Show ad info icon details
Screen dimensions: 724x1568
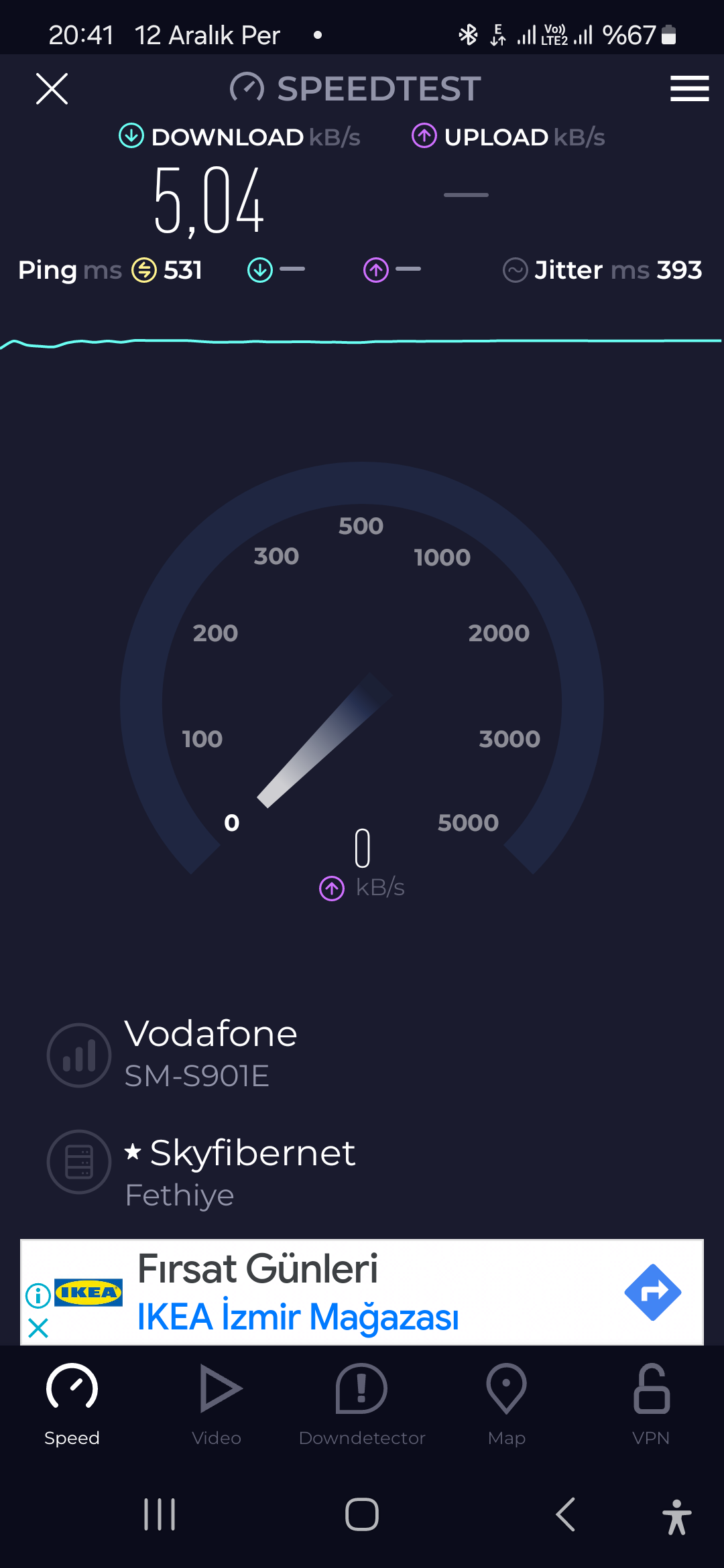tap(38, 1295)
